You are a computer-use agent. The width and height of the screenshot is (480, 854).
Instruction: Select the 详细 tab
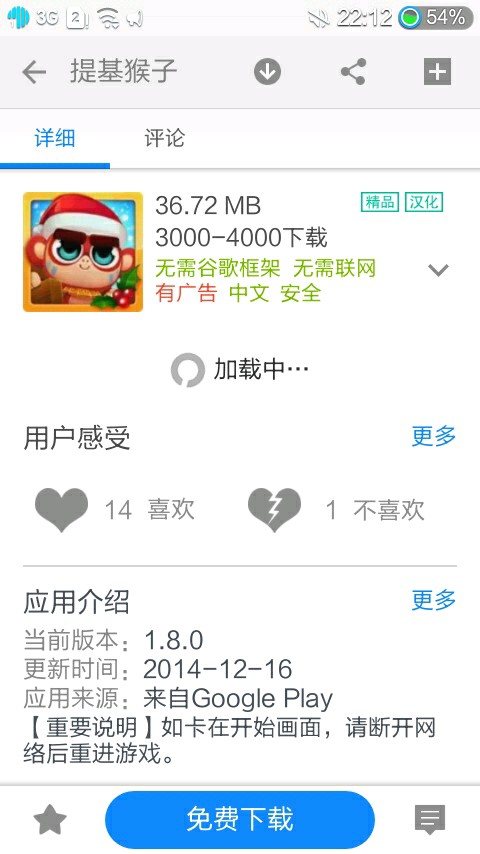(x=54, y=138)
